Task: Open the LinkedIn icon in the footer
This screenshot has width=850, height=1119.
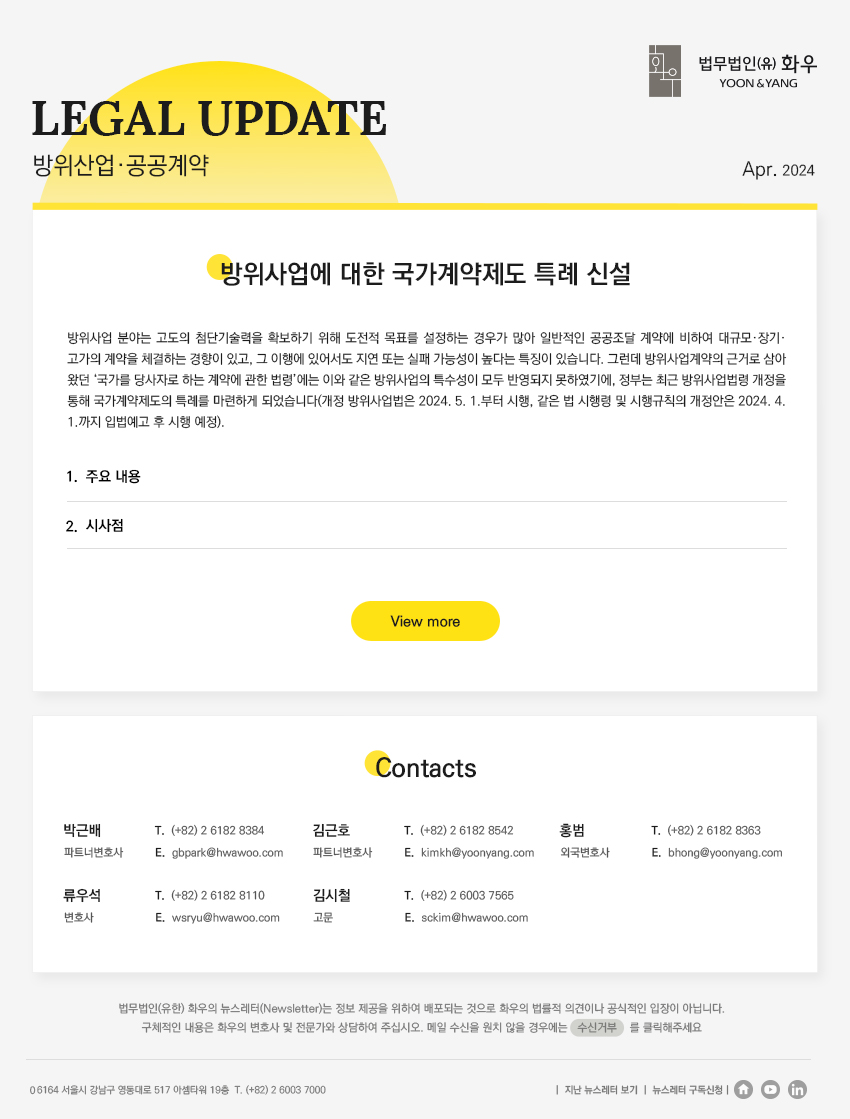Action: point(797,1090)
